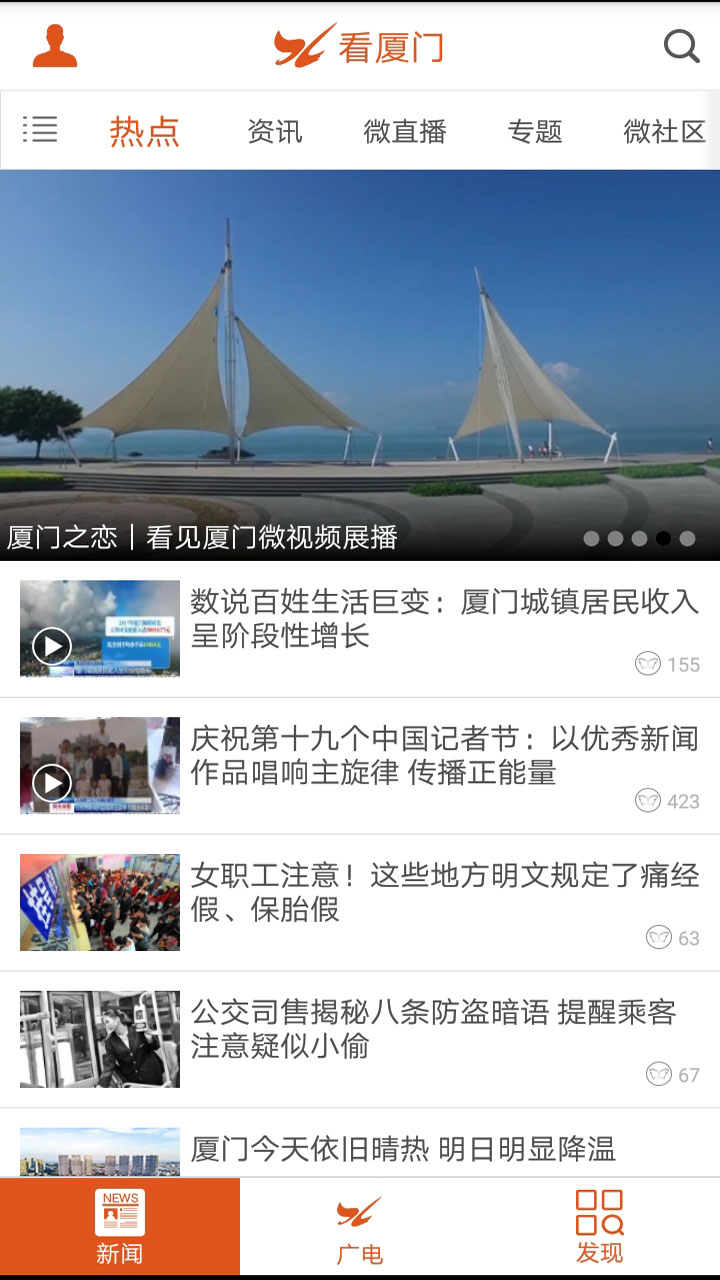Select the 新闻 bottom tab
This screenshot has height=1280, width=720.
(x=120, y=1227)
